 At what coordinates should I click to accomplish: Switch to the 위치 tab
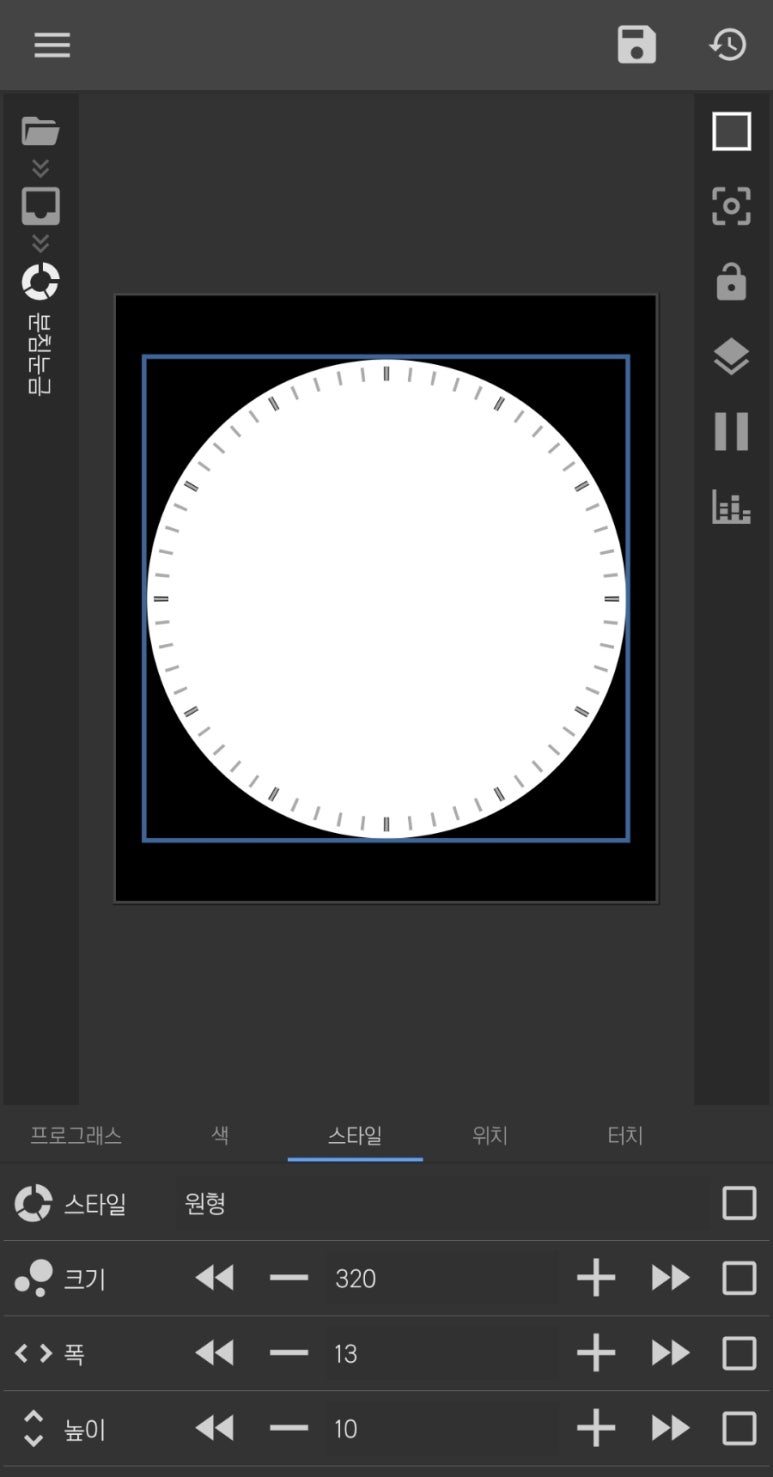point(490,1135)
